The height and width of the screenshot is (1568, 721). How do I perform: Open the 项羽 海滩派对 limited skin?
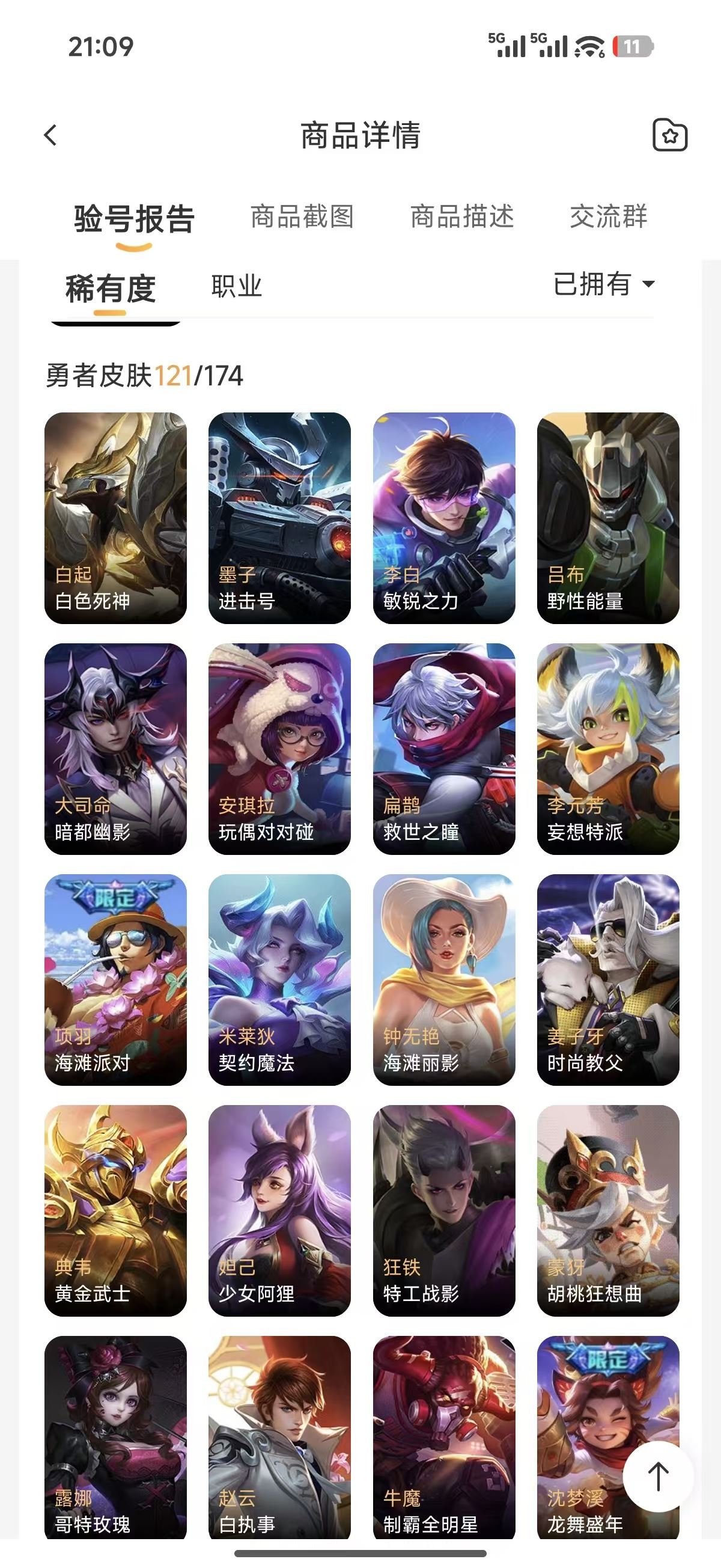(x=115, y=979)
